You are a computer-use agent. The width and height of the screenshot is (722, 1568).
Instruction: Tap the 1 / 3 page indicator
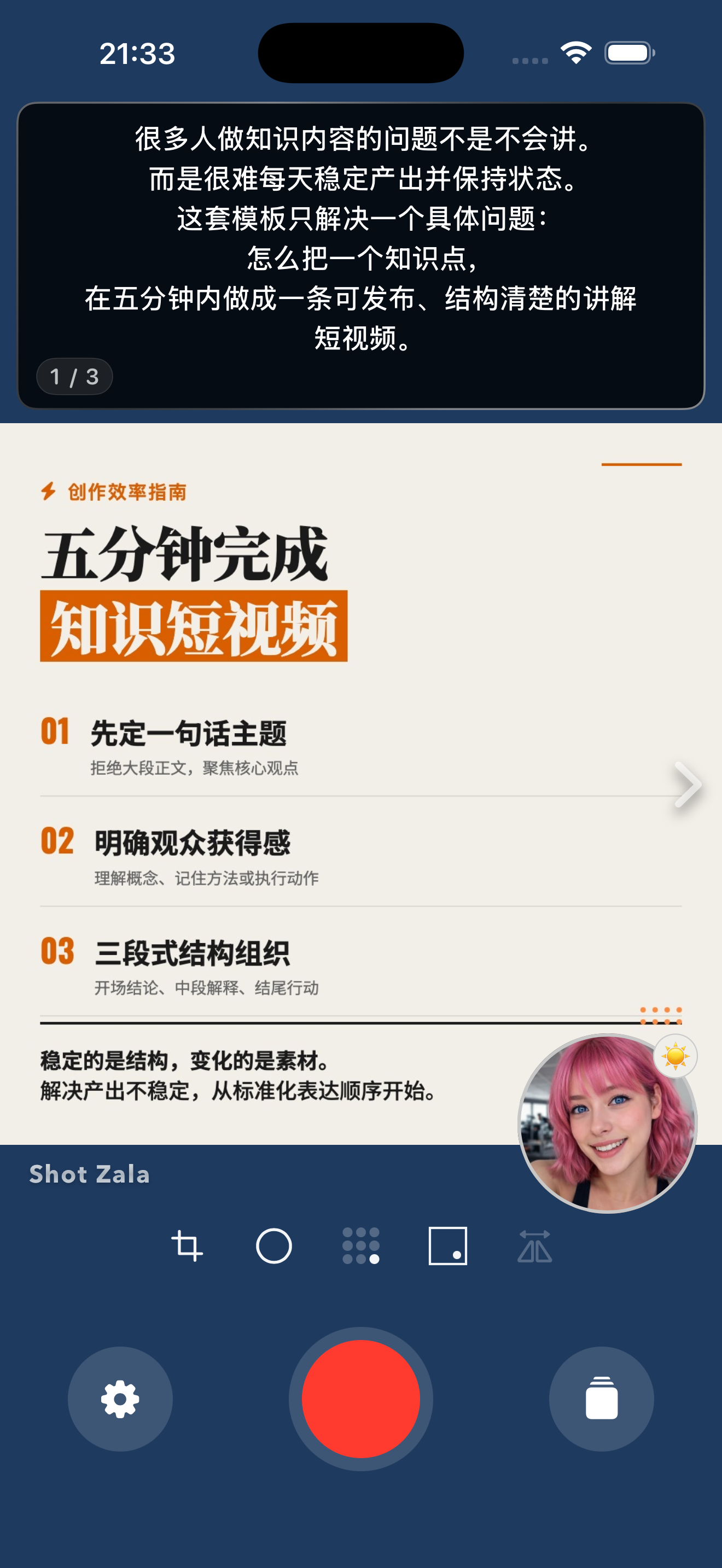(x=74, y=377)
